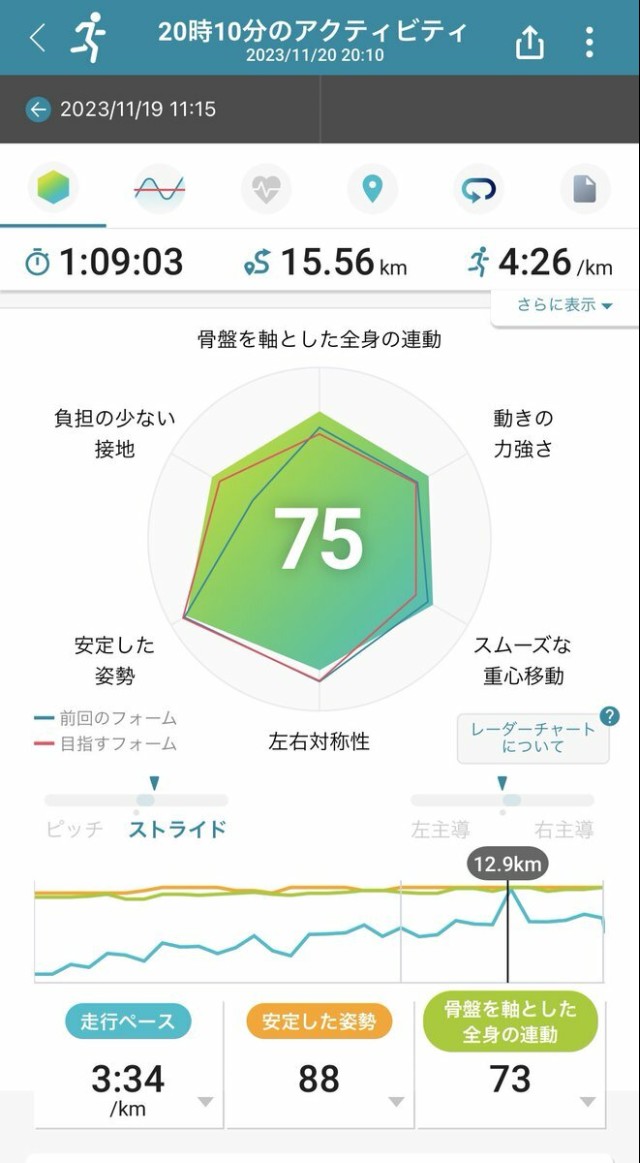
Task: Open 骨盤を軸とした全身の連動 metric dropdown
Action: coord(587,1101)
